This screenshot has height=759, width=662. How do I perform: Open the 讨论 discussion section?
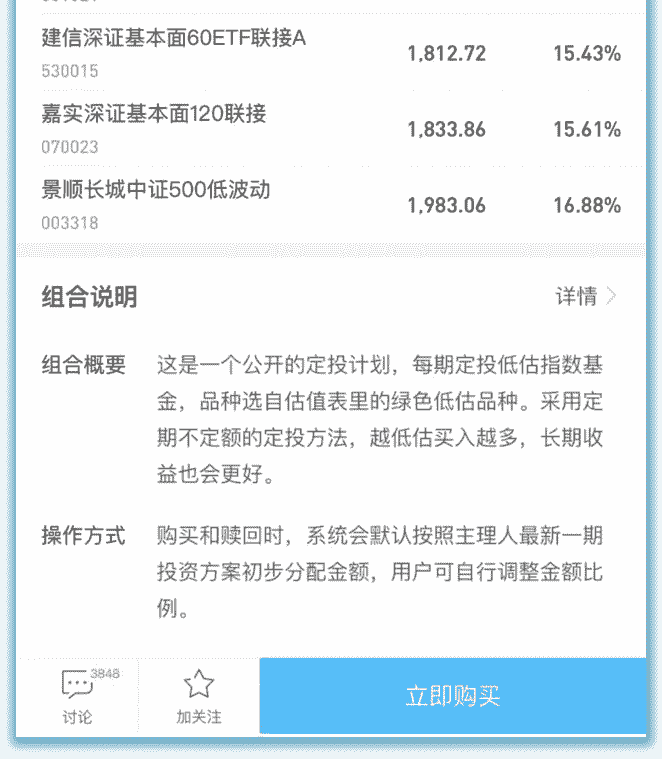pyautogui.click(x=77, y=697)
